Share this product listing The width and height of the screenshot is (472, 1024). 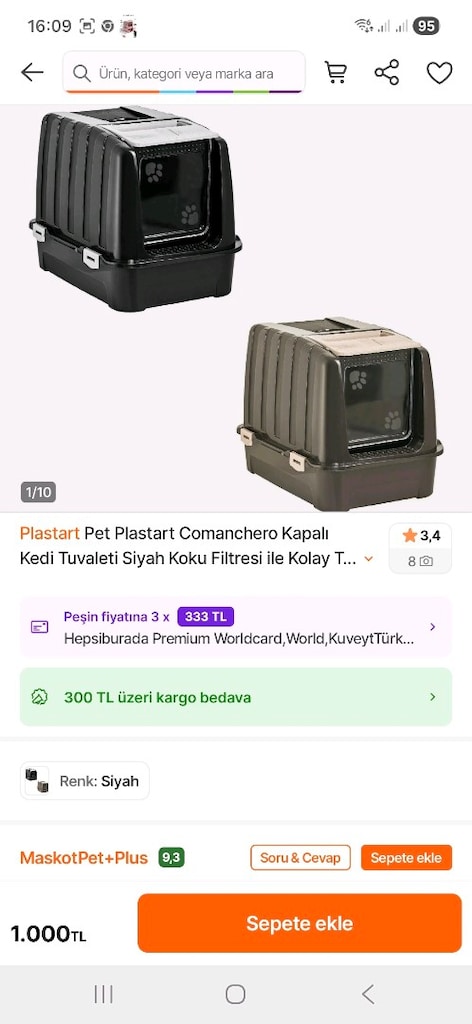[387, 72]
